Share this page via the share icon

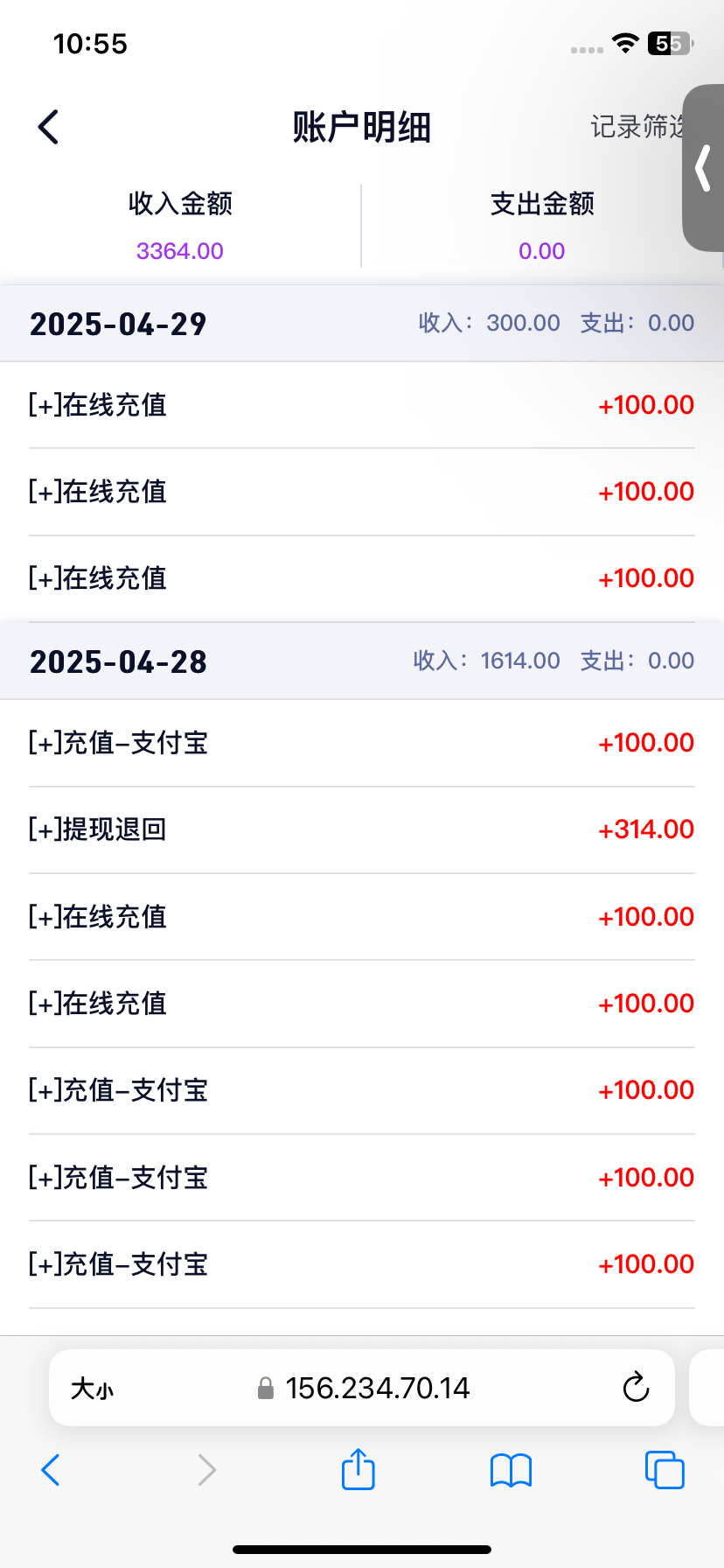(x=358, y=1469)
